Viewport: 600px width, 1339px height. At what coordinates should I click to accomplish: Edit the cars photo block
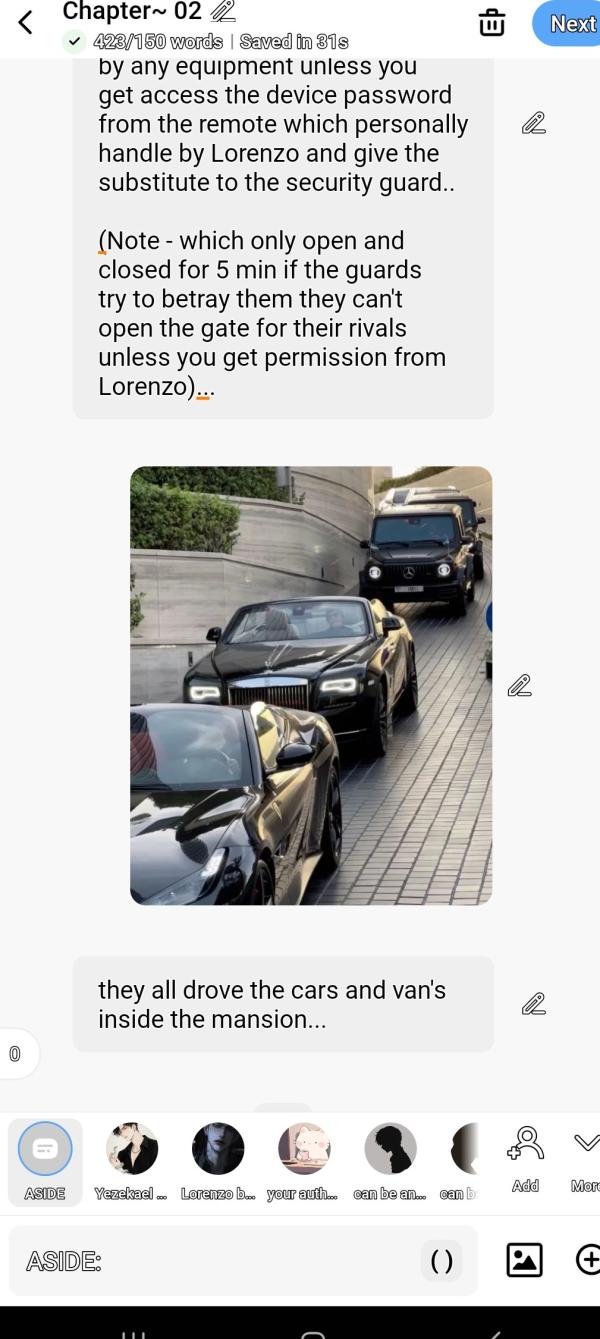[519, 685]
